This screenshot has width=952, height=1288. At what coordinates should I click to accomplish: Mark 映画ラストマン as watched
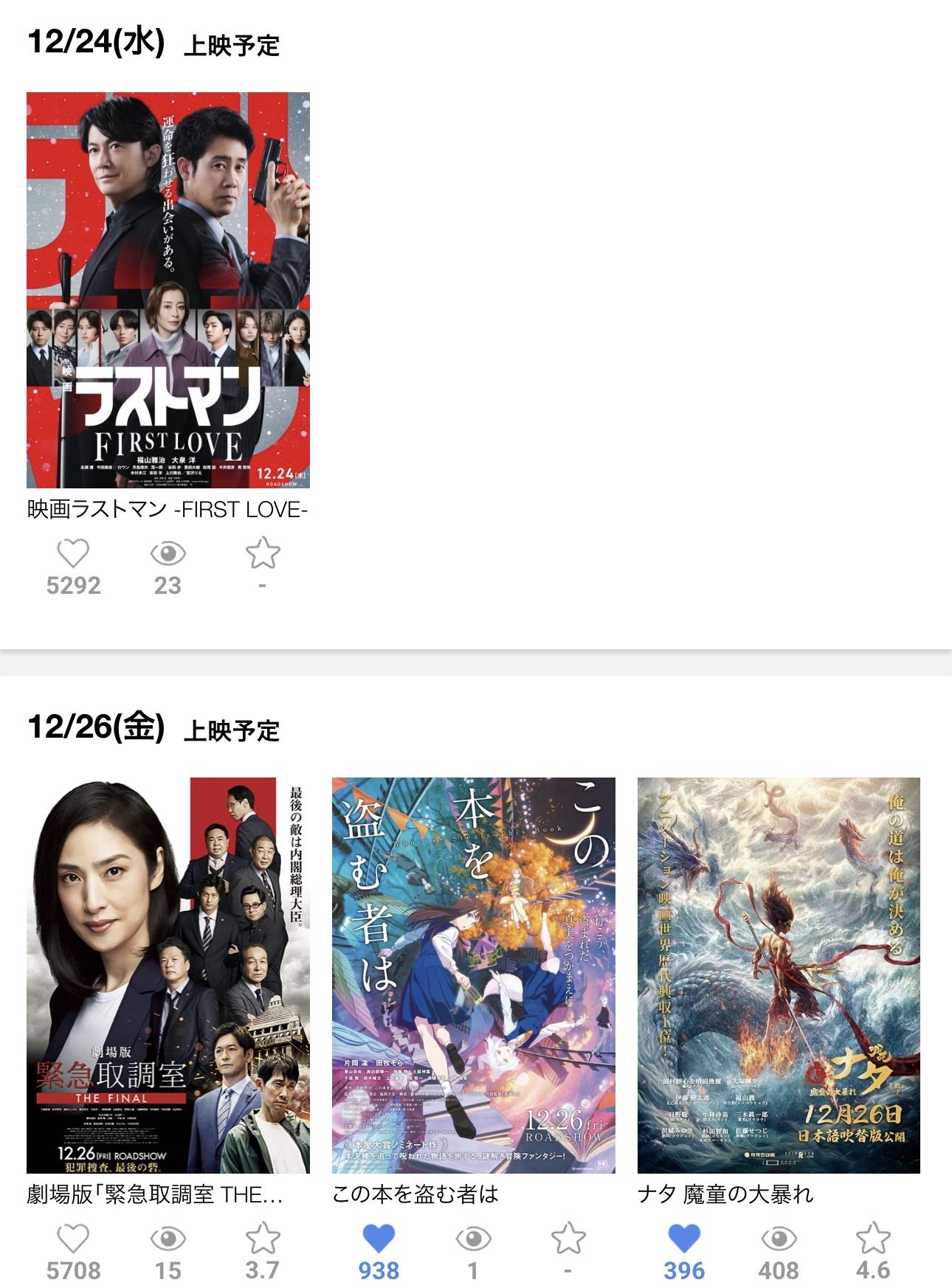point(168,553)
